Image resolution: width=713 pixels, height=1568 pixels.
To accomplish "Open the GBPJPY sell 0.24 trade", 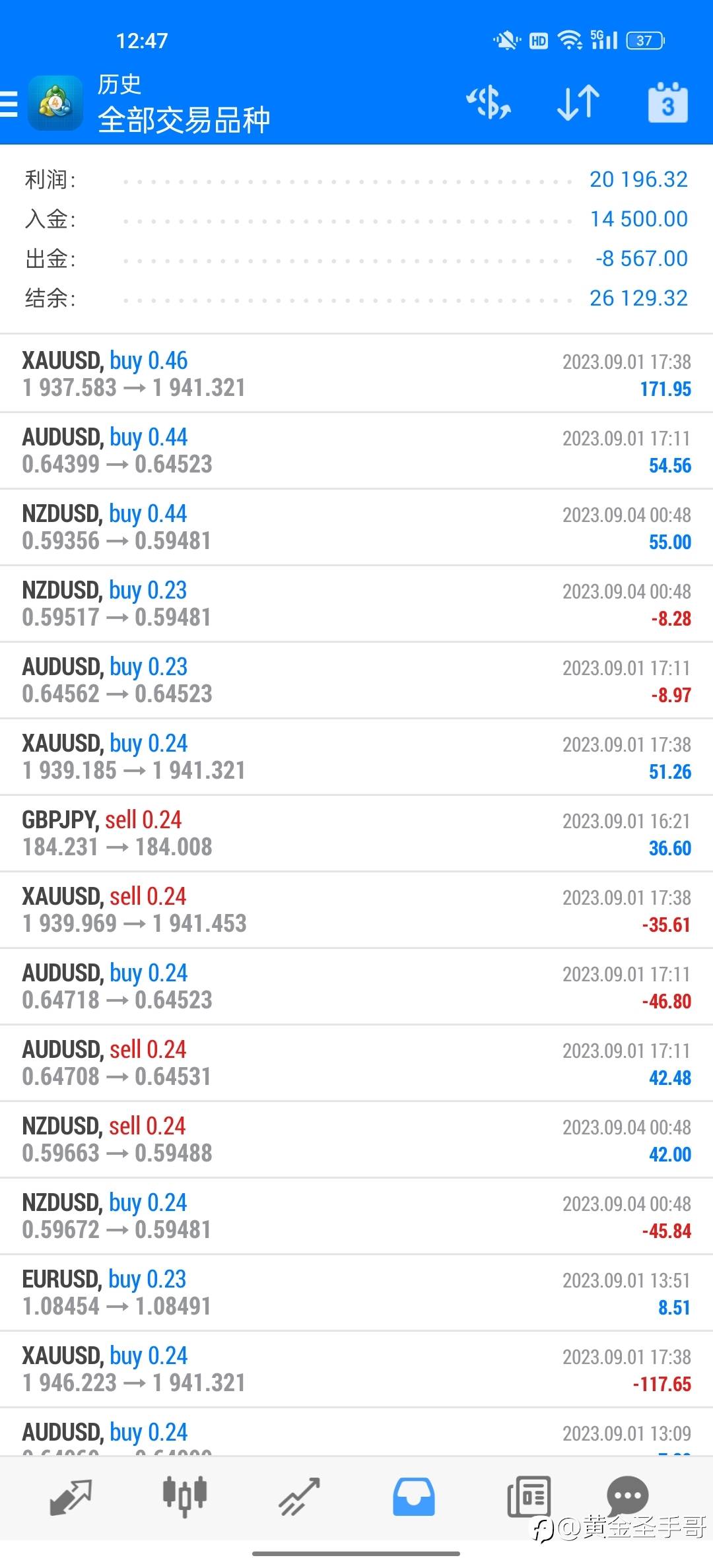I will 356,833.
